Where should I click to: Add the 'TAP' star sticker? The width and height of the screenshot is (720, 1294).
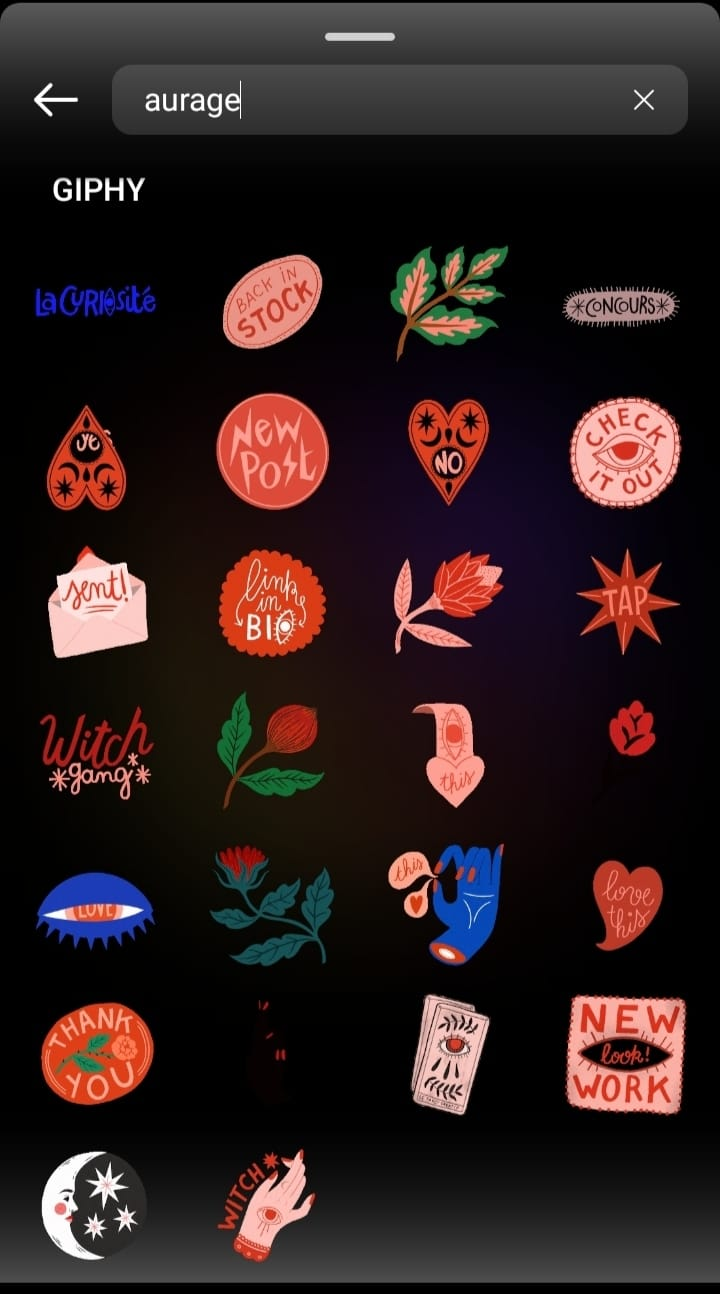point(627,600)
